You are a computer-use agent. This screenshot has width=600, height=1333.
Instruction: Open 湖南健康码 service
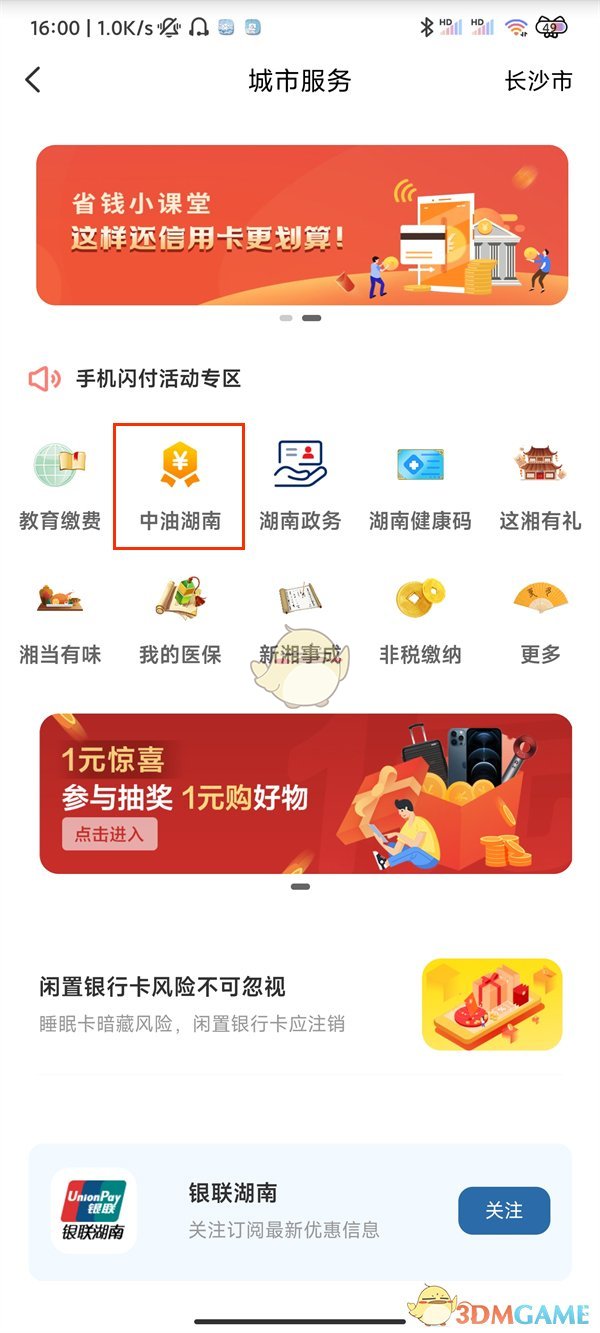pos(420,485)
